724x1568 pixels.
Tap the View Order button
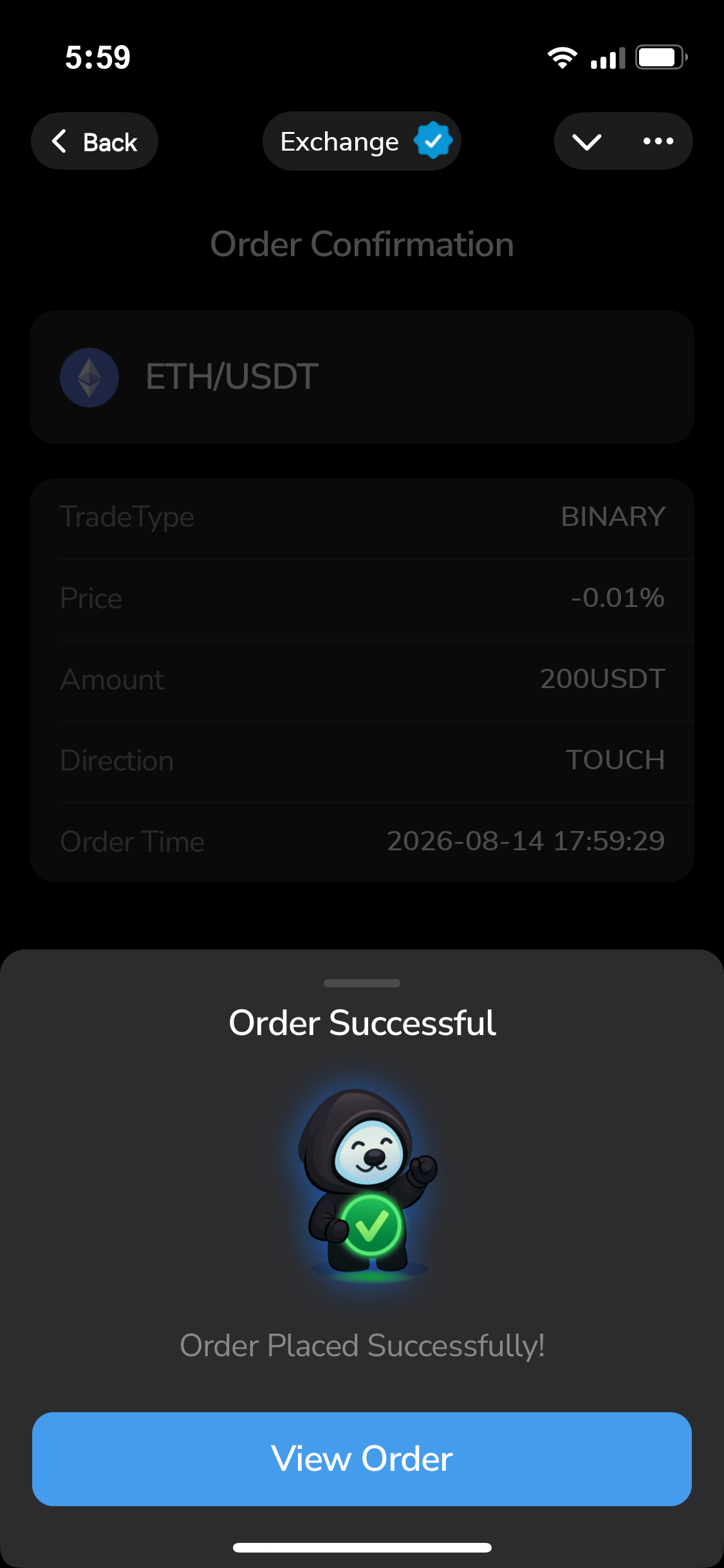coord(362,1459)
